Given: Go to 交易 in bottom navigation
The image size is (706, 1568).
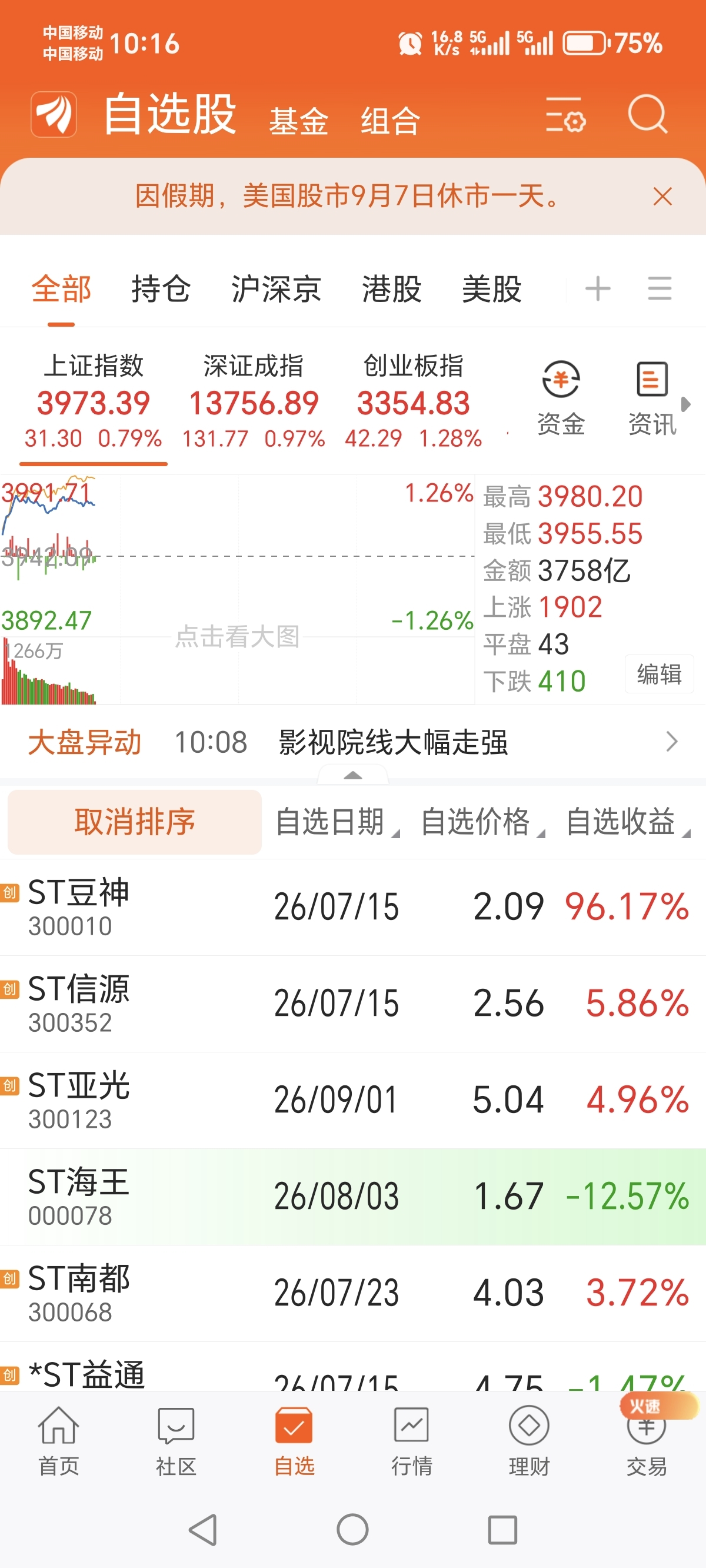Looking at the screenshot, I should point(647,1441).
